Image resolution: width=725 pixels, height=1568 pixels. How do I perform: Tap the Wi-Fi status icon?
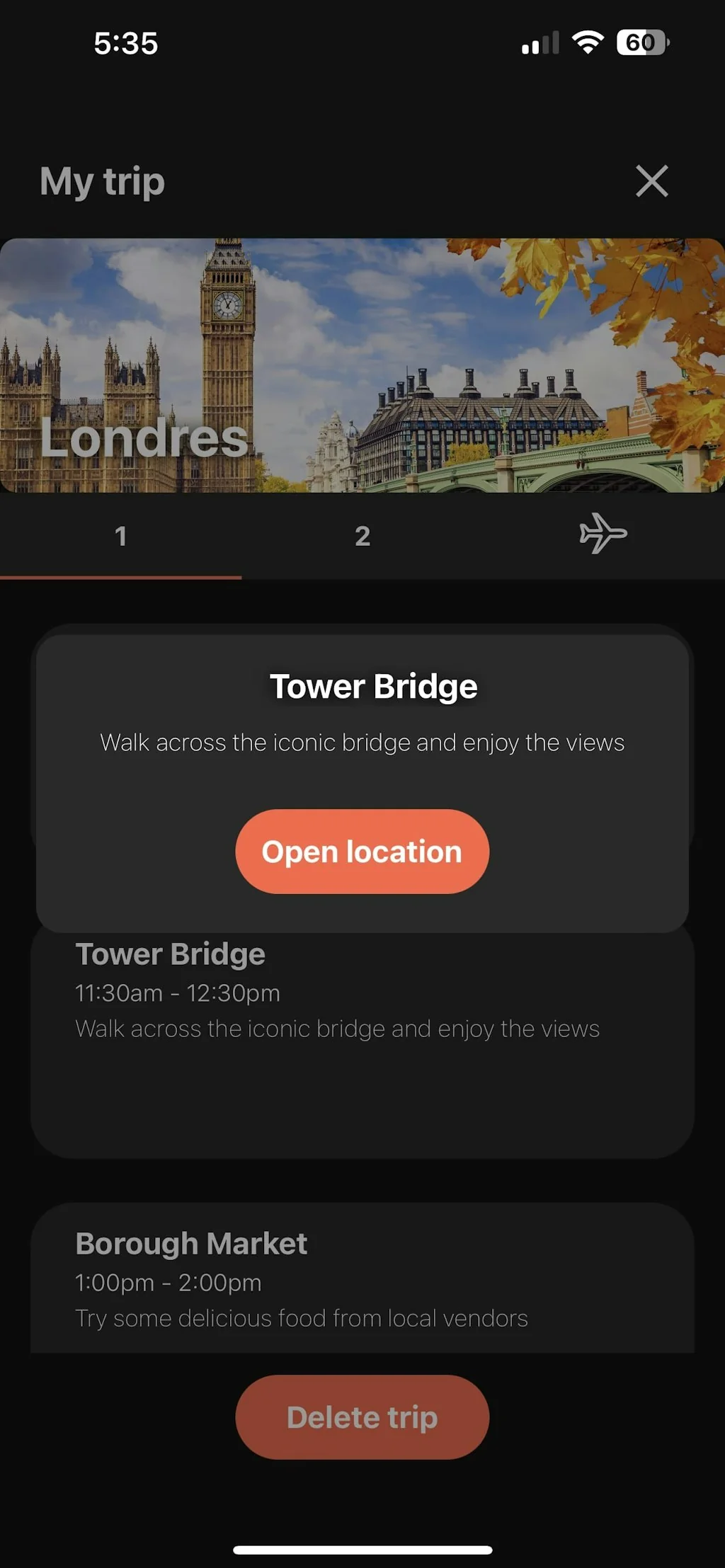(588, 42)
